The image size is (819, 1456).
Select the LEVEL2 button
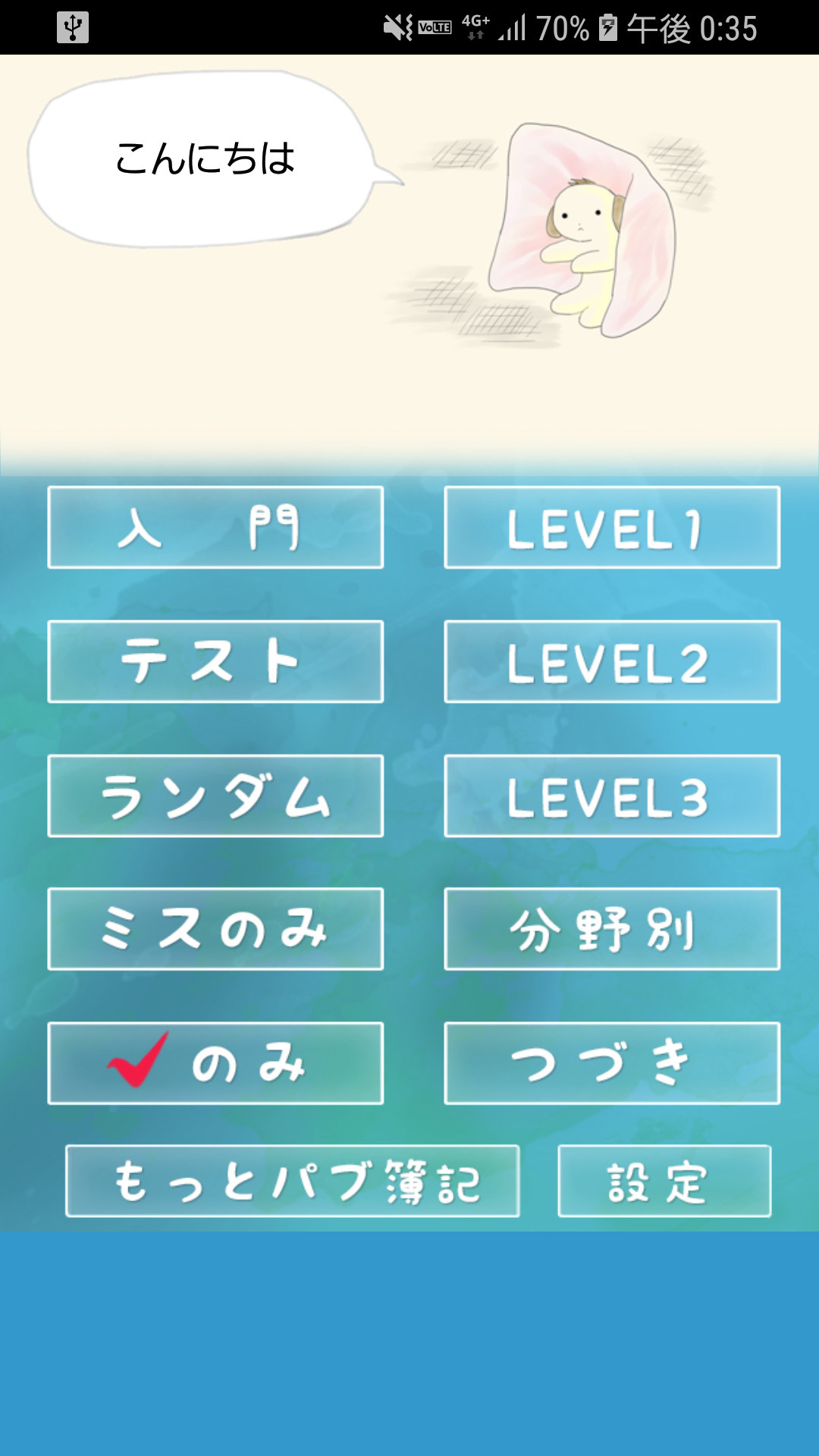(x=612, y=661)
